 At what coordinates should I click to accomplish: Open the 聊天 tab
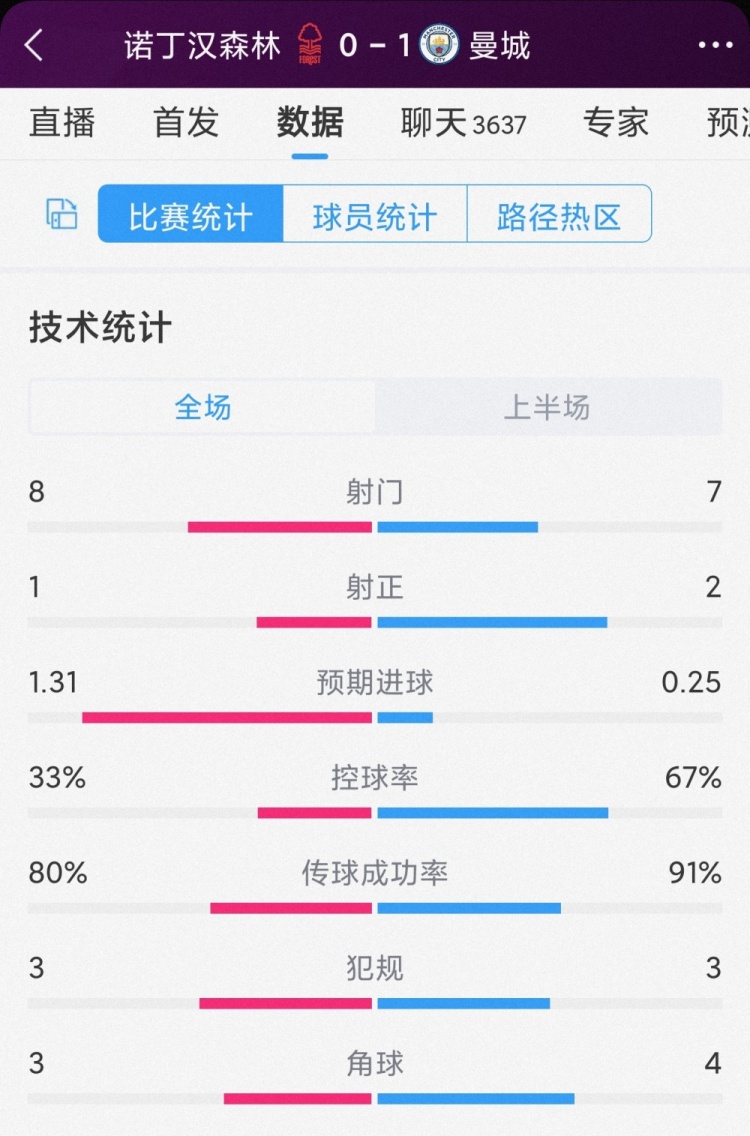[x=462, y=123]
